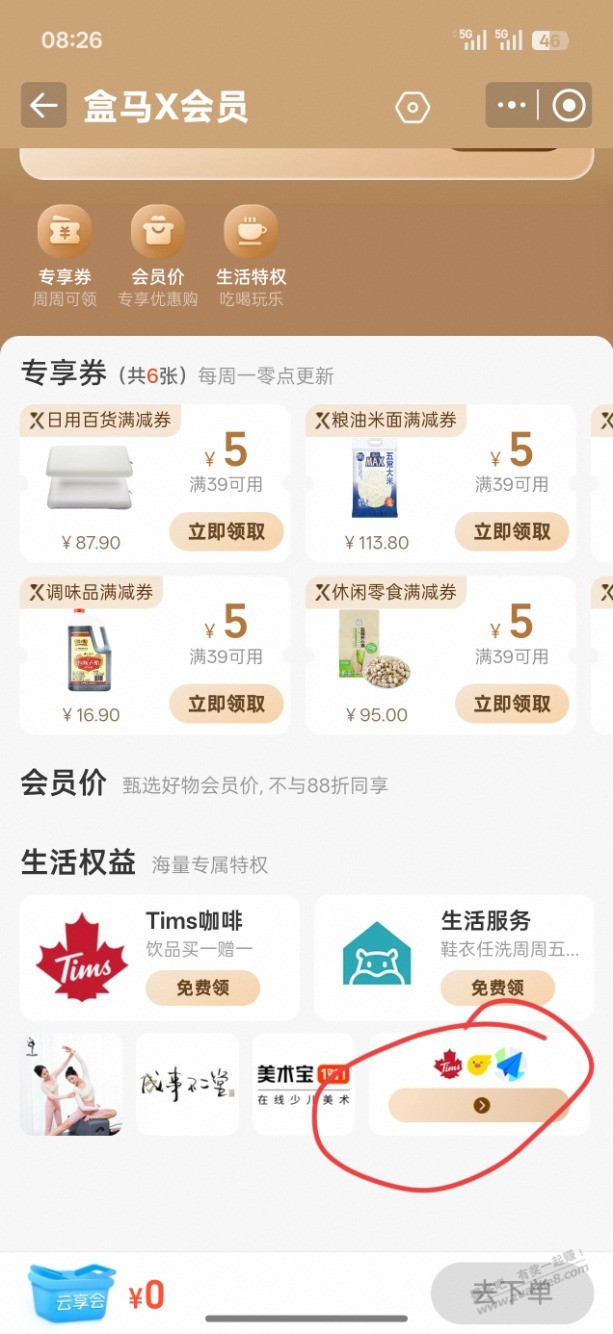
Task: Go back from 盒马X会员 page
Action: pyautogui.click(x=43, y=106)
